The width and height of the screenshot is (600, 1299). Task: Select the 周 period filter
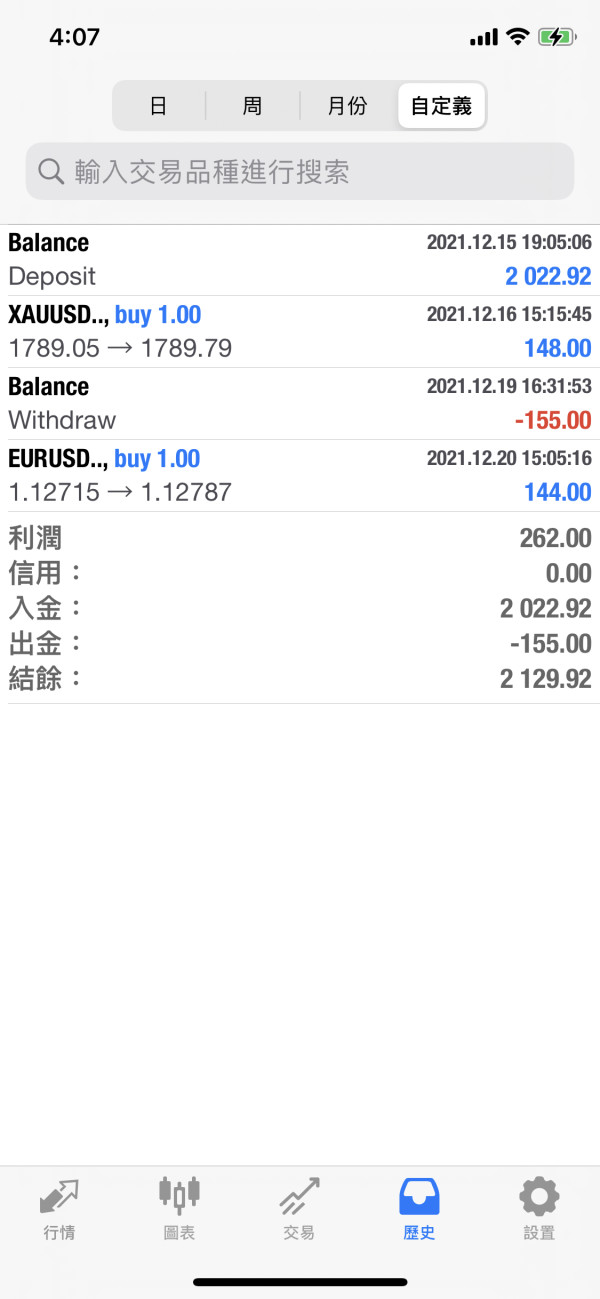coord(252,106)
